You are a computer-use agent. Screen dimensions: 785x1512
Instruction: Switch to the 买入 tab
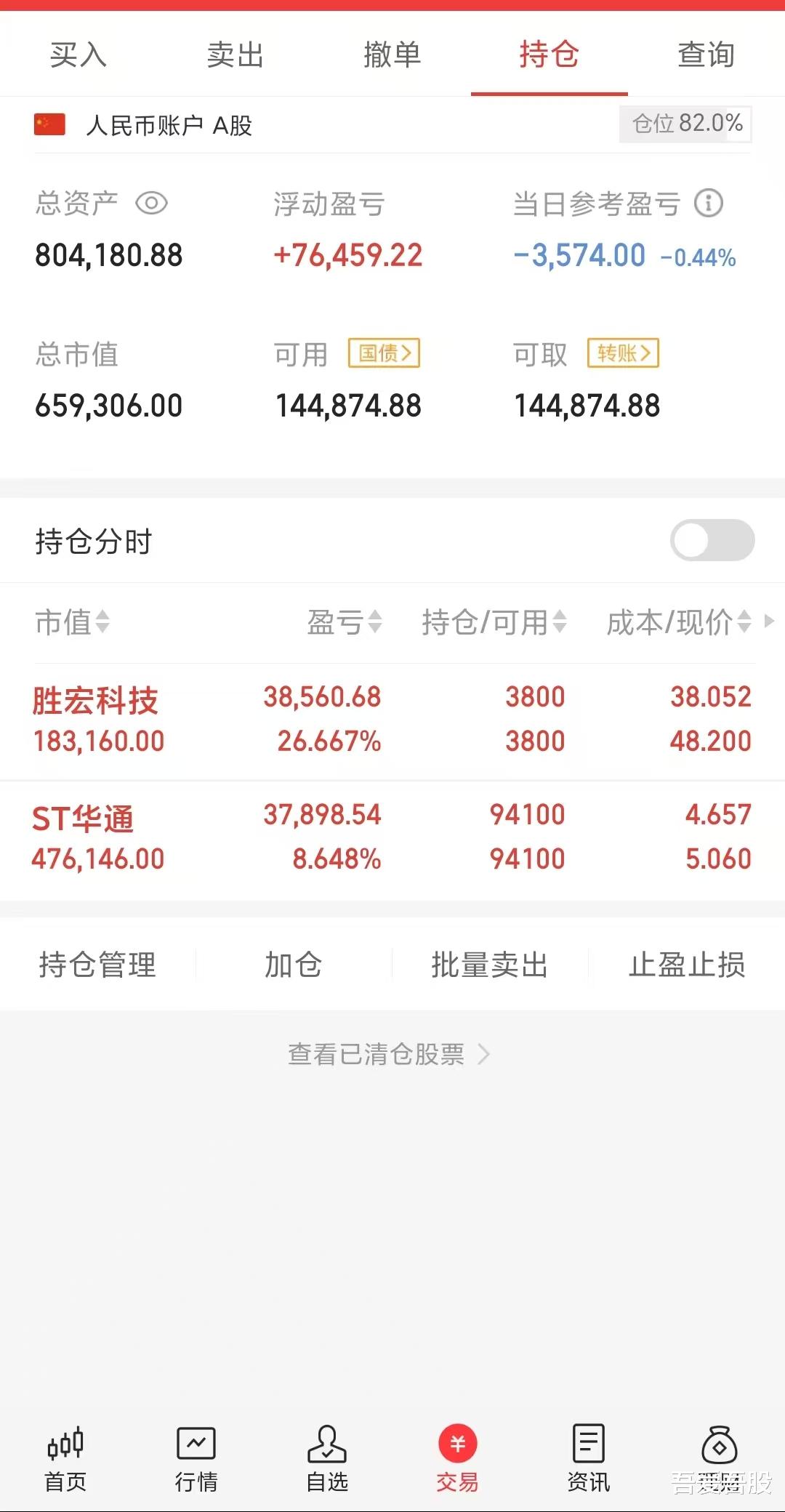pyautogui.click(x=78, y=55)
